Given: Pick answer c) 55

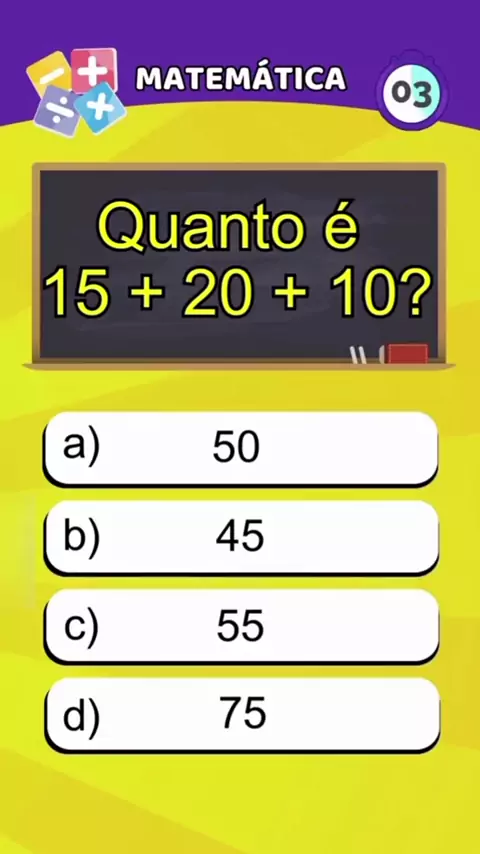Looking at the screenshot, I should (x=240, y=626).
